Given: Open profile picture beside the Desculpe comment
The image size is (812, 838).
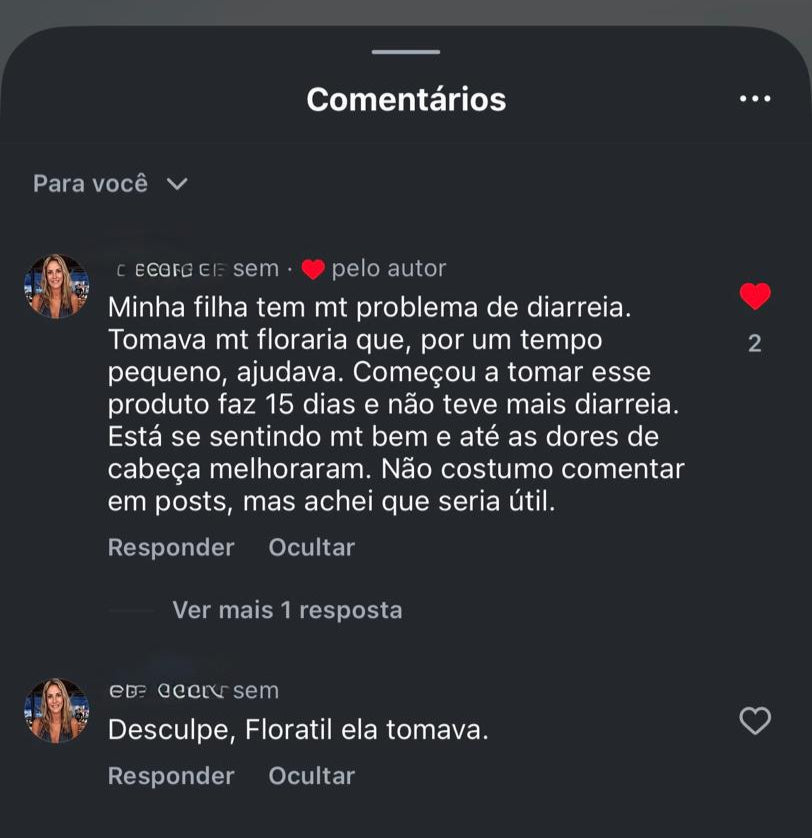Looking at the screenshot, I should (x=56, y=710).
